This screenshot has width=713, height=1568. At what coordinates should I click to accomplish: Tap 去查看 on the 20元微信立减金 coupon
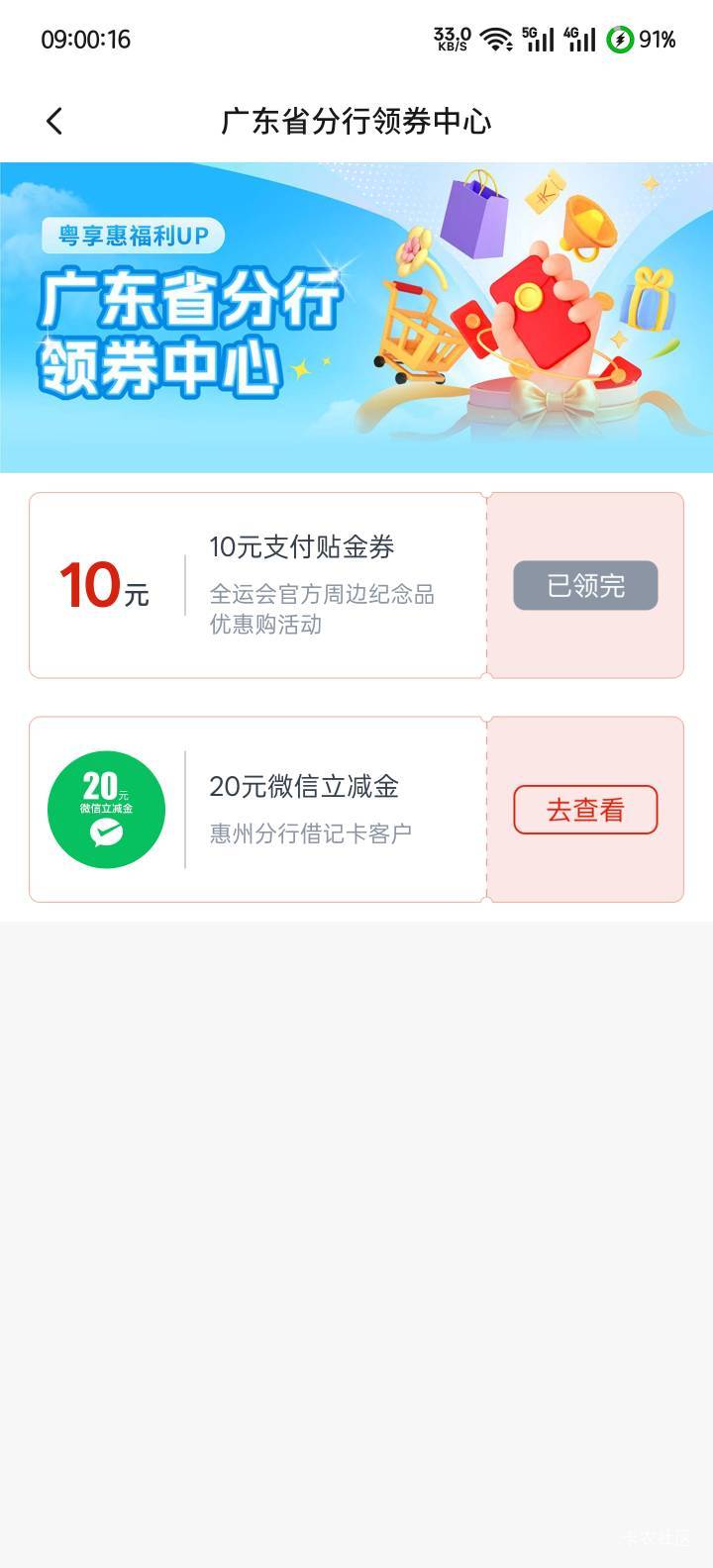pyautogui.click(x=585, y=810)
